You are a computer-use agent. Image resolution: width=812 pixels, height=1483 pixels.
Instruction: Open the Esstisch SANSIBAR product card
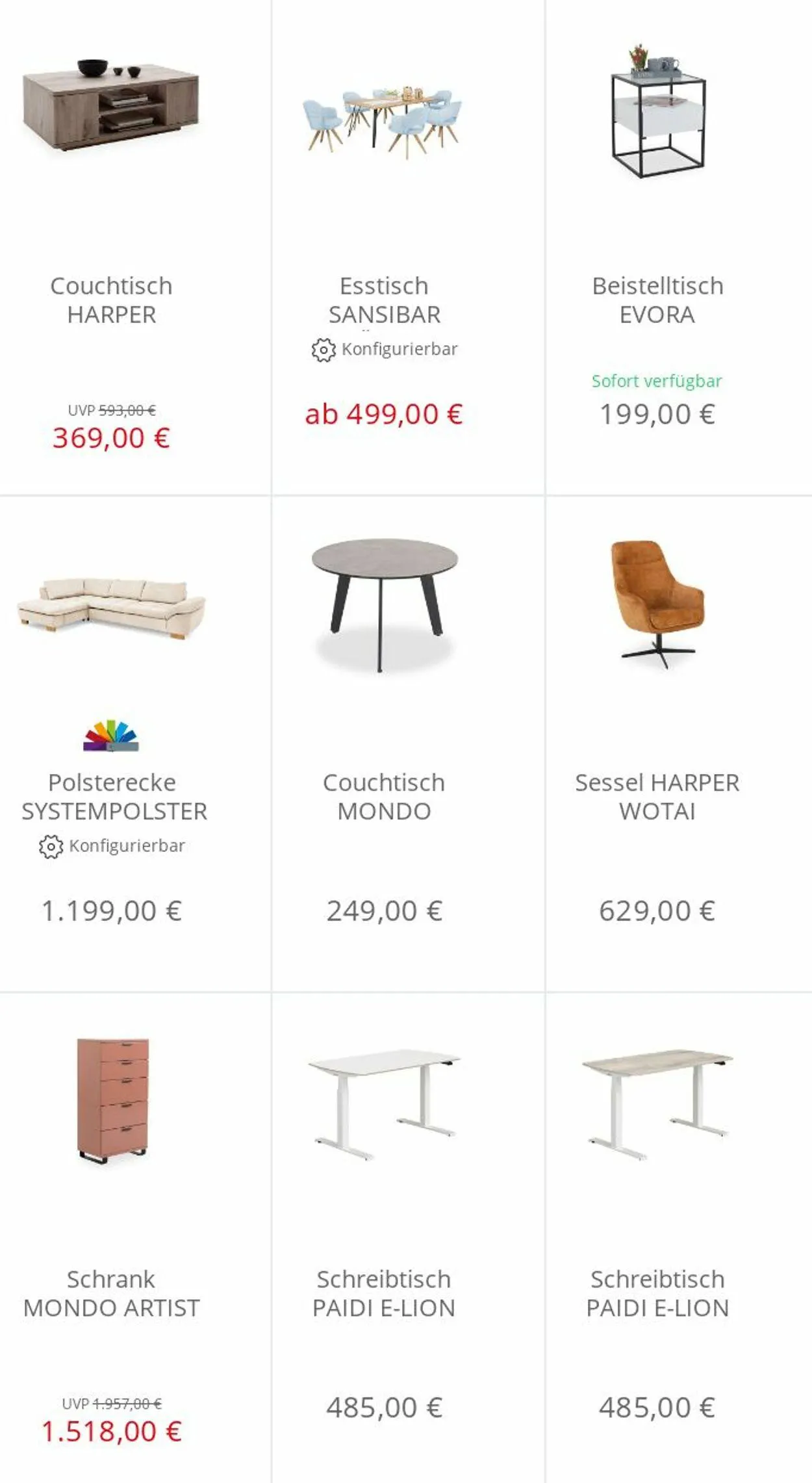(408, 247)
